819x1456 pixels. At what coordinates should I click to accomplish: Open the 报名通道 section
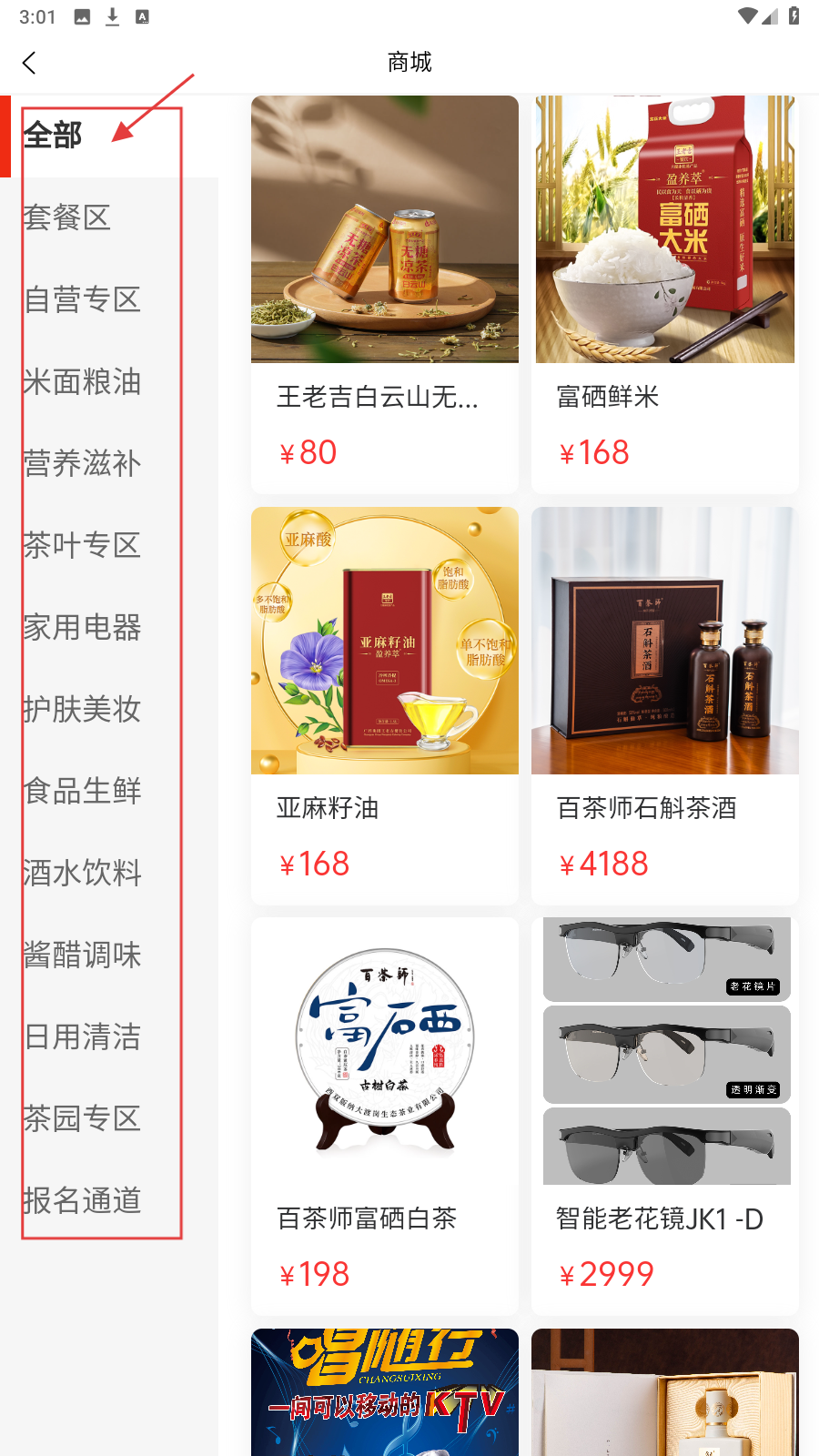(x=82, y=1200)
